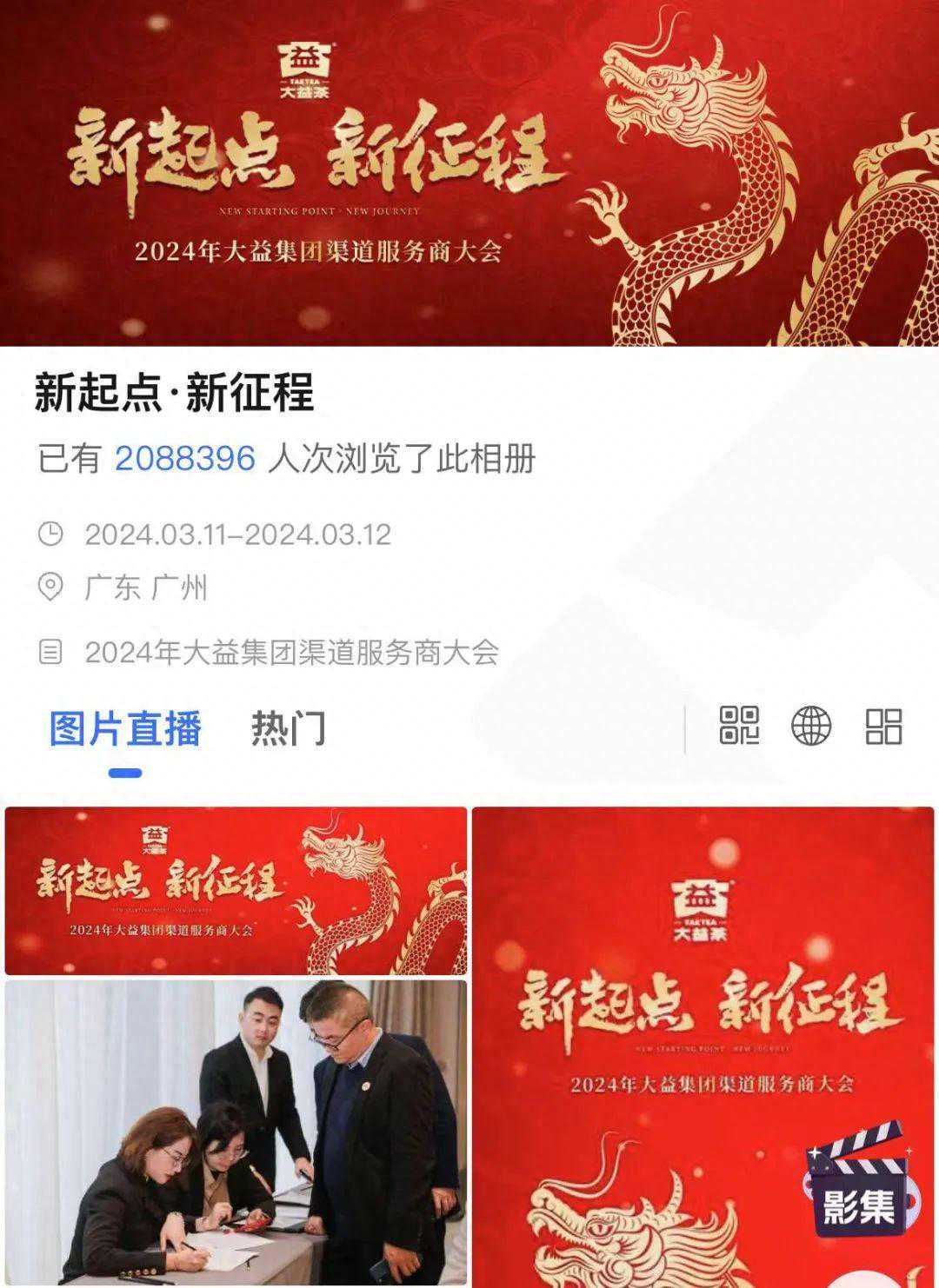Image resolution: width=939 pixels, height=1288 pixels.
Task: Open the photo of people signing documents
Action: click(x=236, y=1133)
